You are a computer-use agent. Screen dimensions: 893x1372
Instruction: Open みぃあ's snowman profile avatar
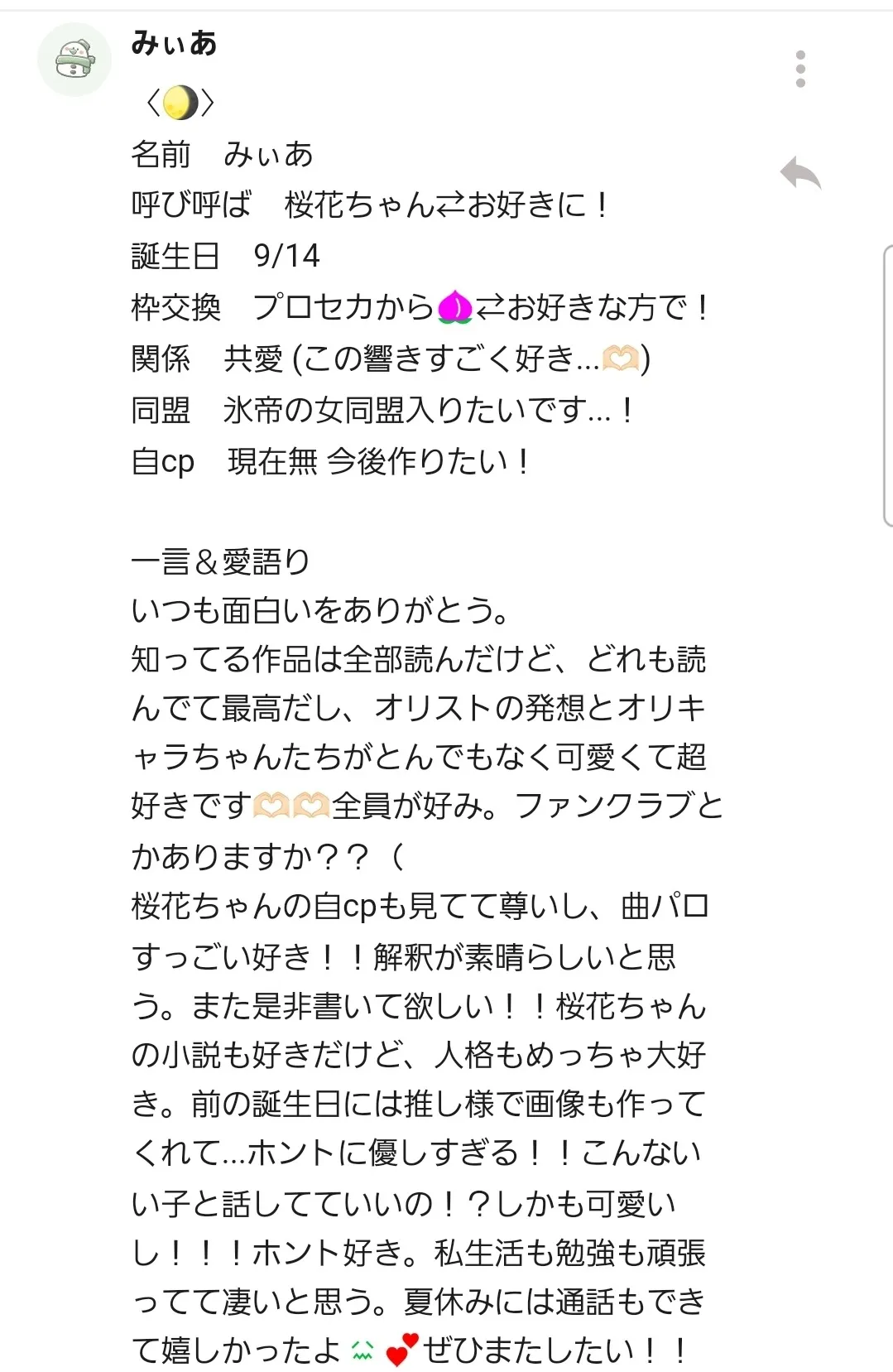(74, 60)
